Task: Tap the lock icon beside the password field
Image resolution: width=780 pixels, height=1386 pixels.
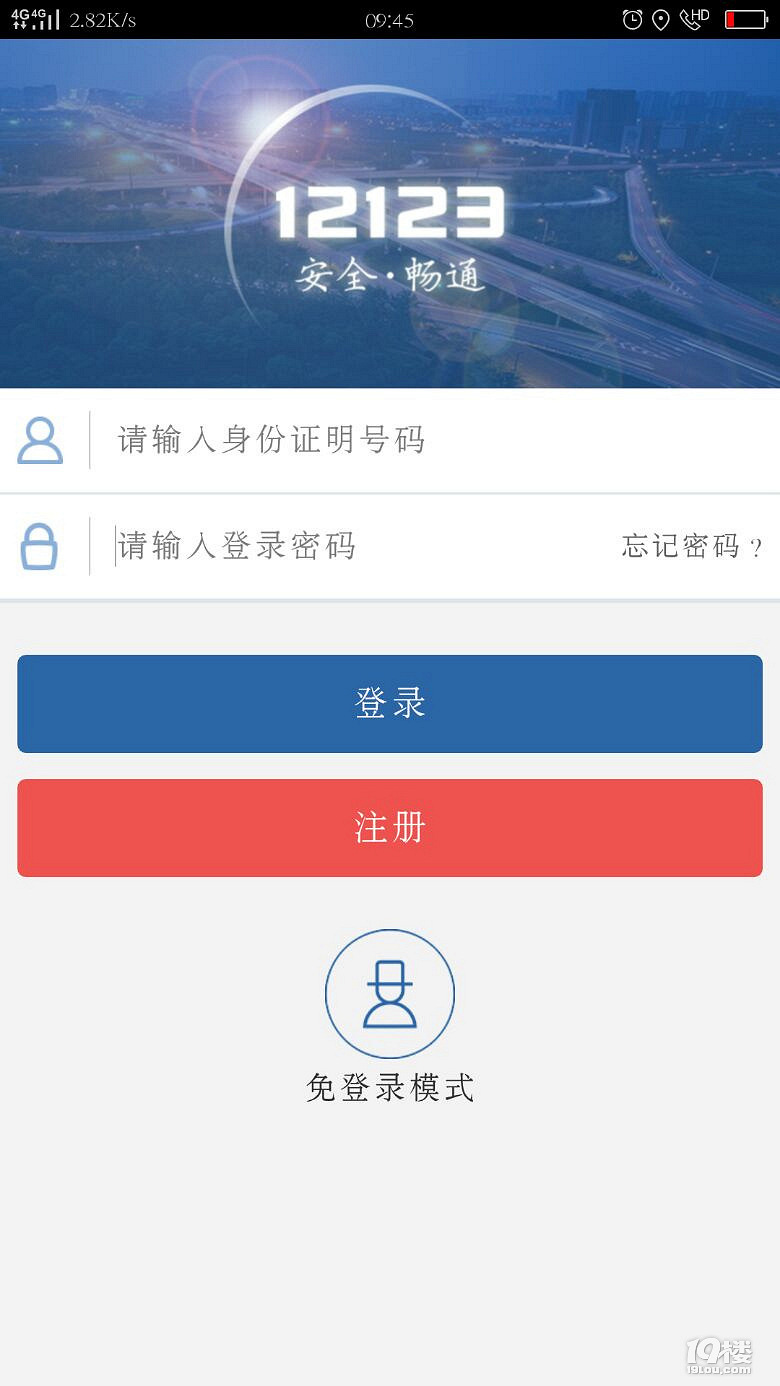Action: click(40, 546)
